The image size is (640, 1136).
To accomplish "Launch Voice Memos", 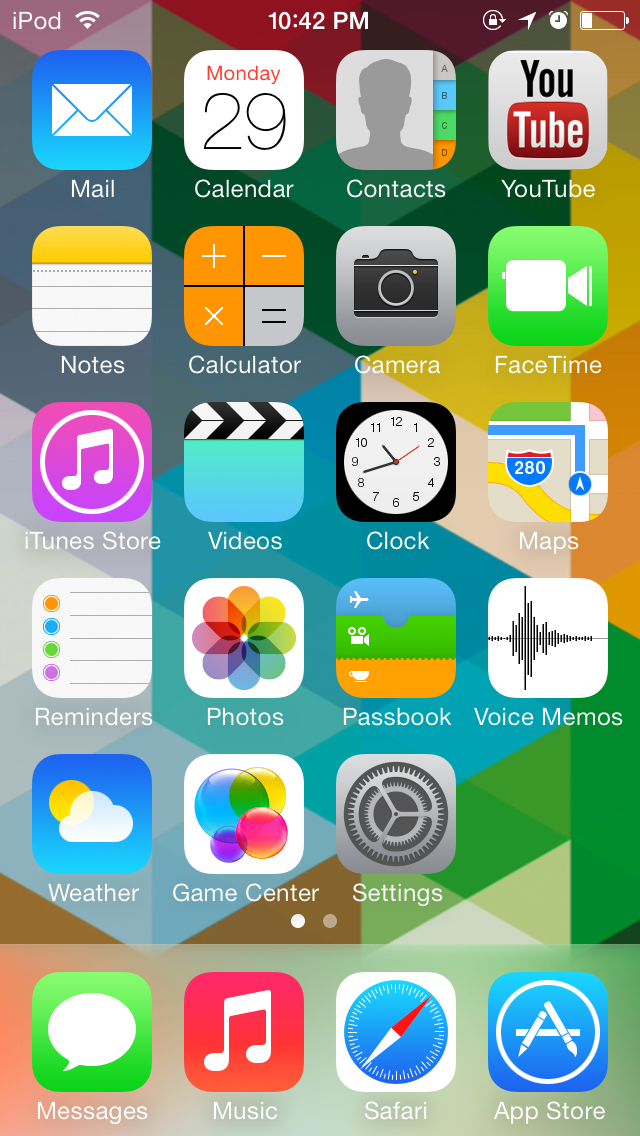I will point(548,638).
